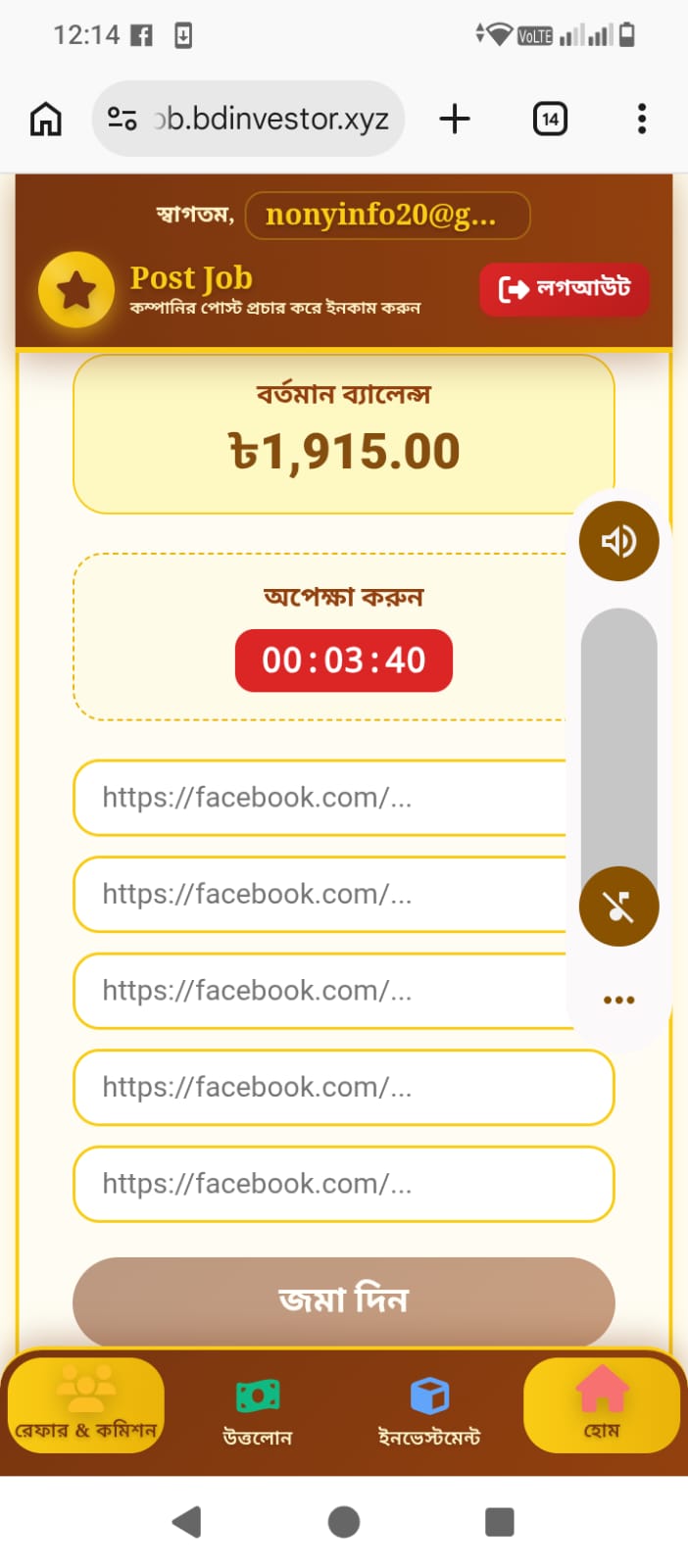
Task: Open volume panel more options dots
Action: (x=618, y=1000)
